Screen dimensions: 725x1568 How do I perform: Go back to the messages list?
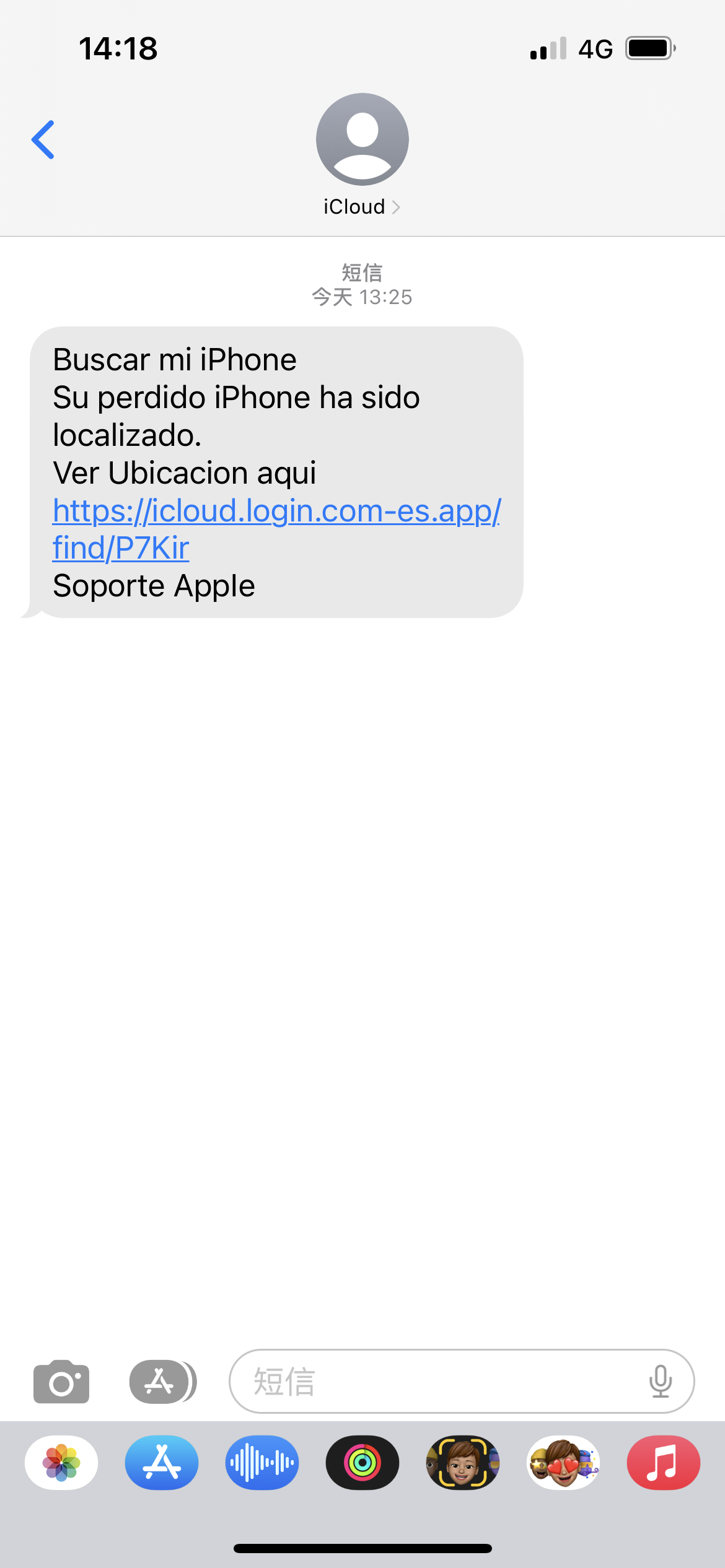43,140
